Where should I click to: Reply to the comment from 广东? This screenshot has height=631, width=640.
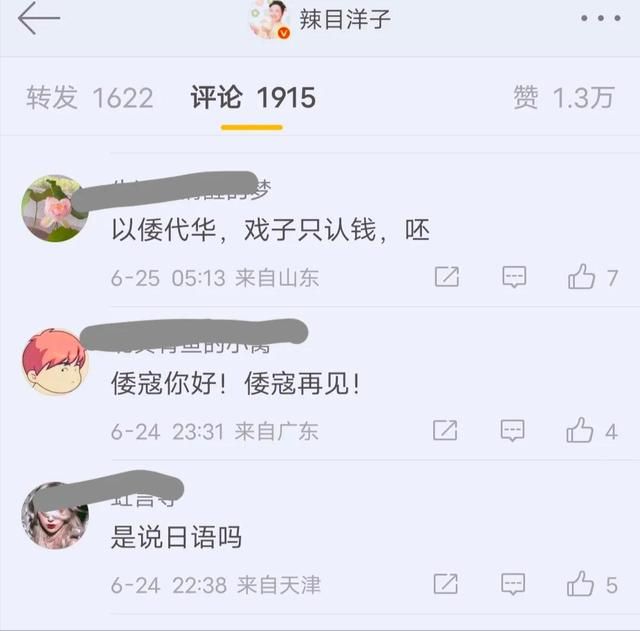click(x=512, y=431)
